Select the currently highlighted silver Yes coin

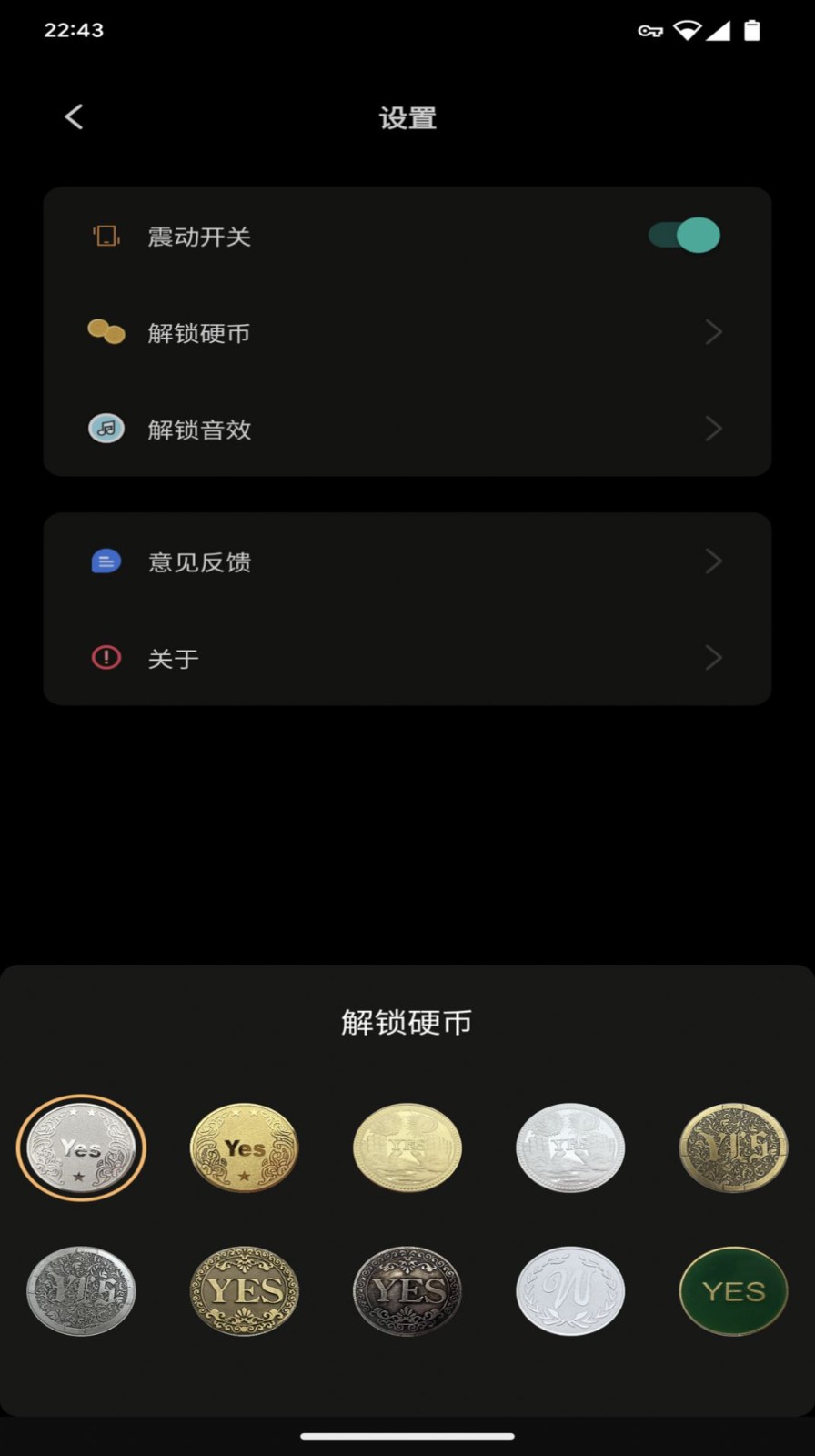[82, 1147]
